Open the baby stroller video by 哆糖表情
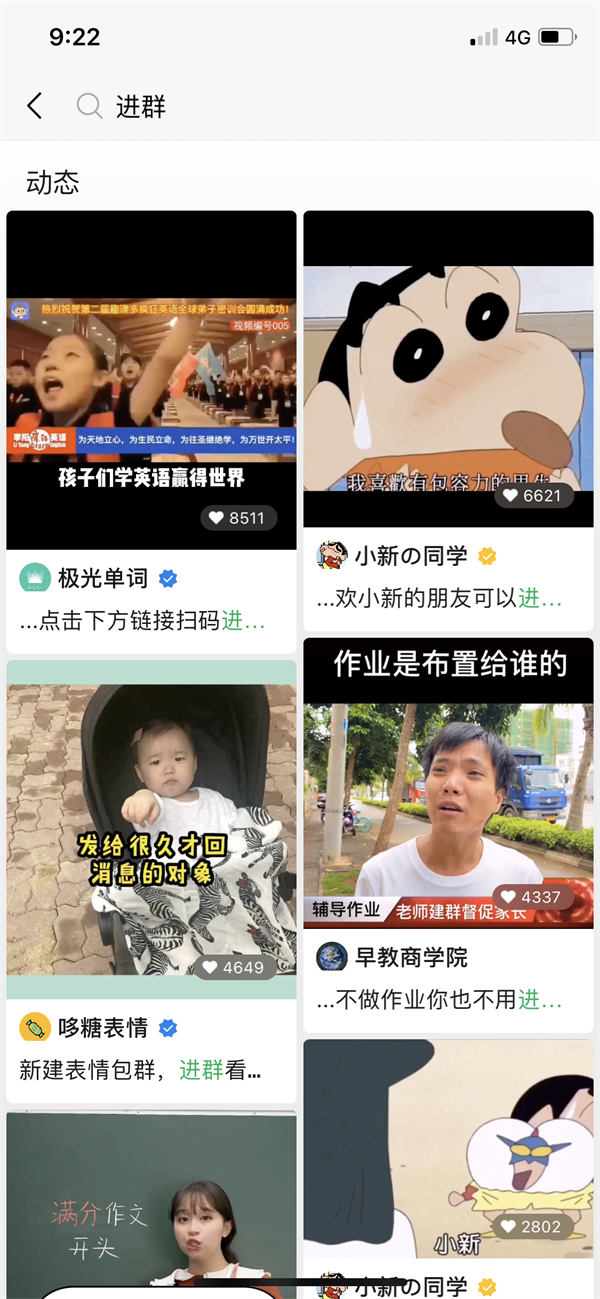The width and height of the screenshot is (600, 1299). coord(151,830)
